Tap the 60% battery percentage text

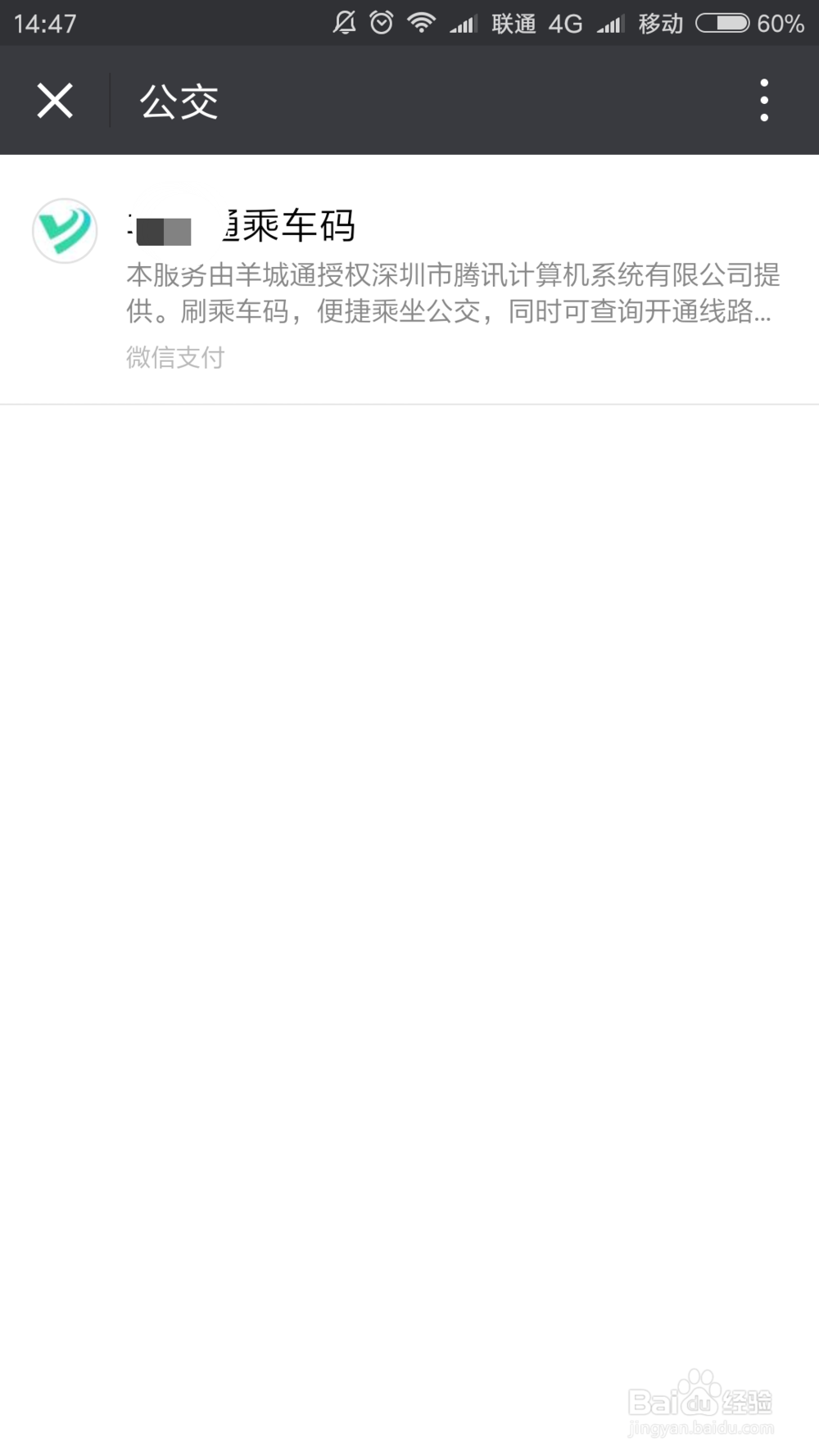click(x=781, y=22)
